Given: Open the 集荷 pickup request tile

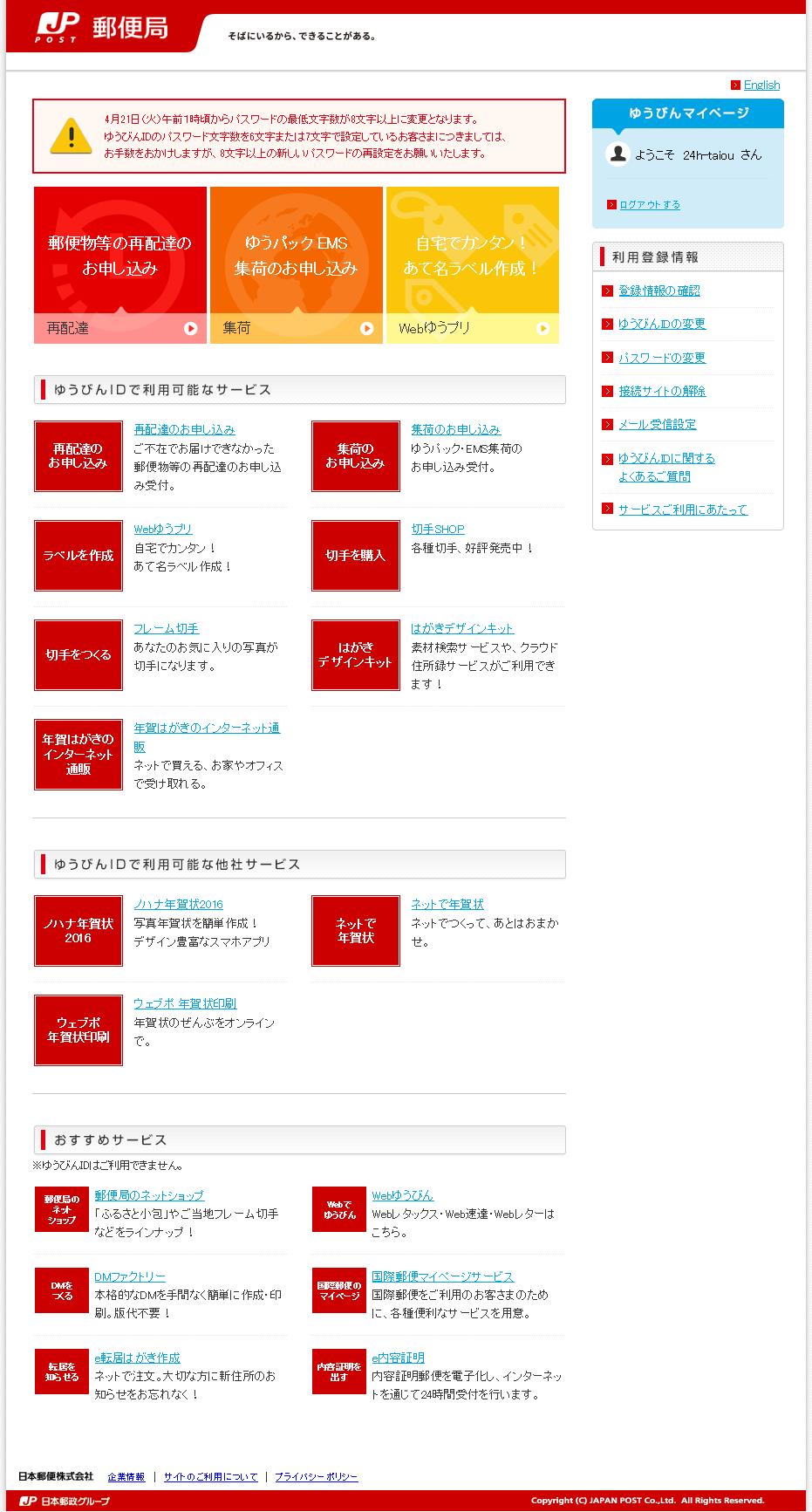Looking at the screenshot, I should (296, 265).
